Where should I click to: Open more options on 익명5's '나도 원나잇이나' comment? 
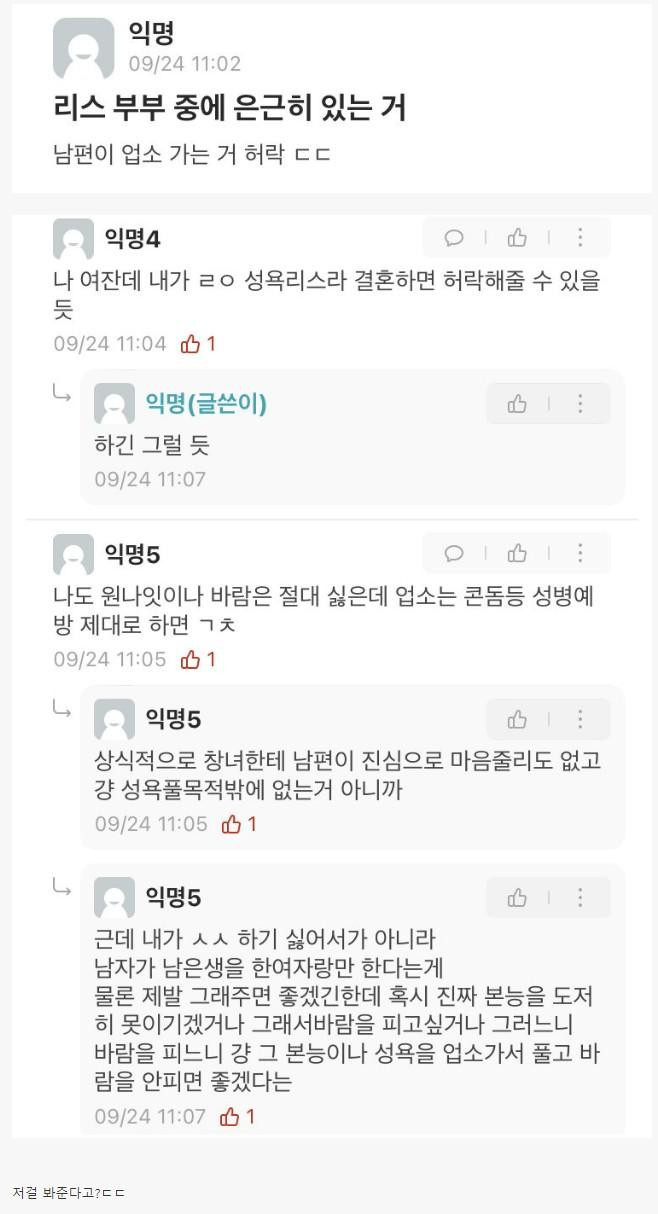580,554
